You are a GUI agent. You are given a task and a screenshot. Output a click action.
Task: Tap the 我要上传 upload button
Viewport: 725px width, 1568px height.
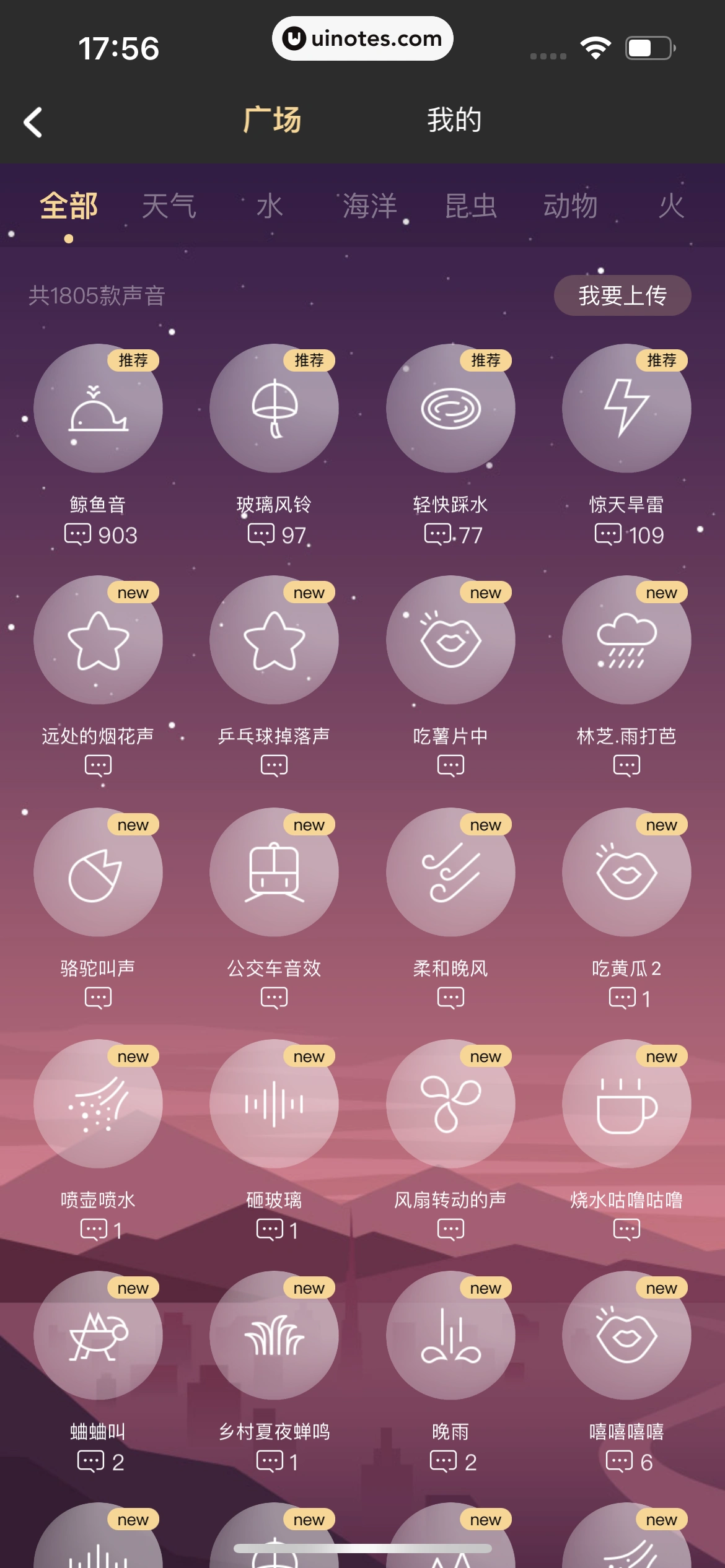click(x=622, y=295)
